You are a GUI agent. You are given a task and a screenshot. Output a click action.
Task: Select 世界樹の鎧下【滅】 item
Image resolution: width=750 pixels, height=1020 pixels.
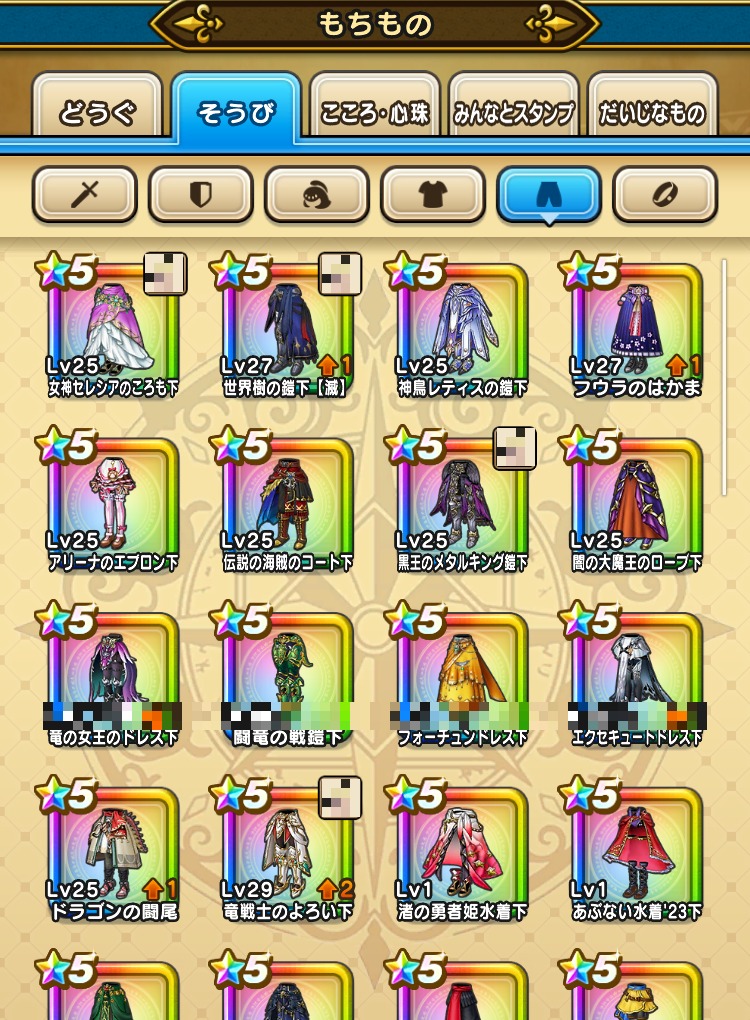click(x=286, y=330)
